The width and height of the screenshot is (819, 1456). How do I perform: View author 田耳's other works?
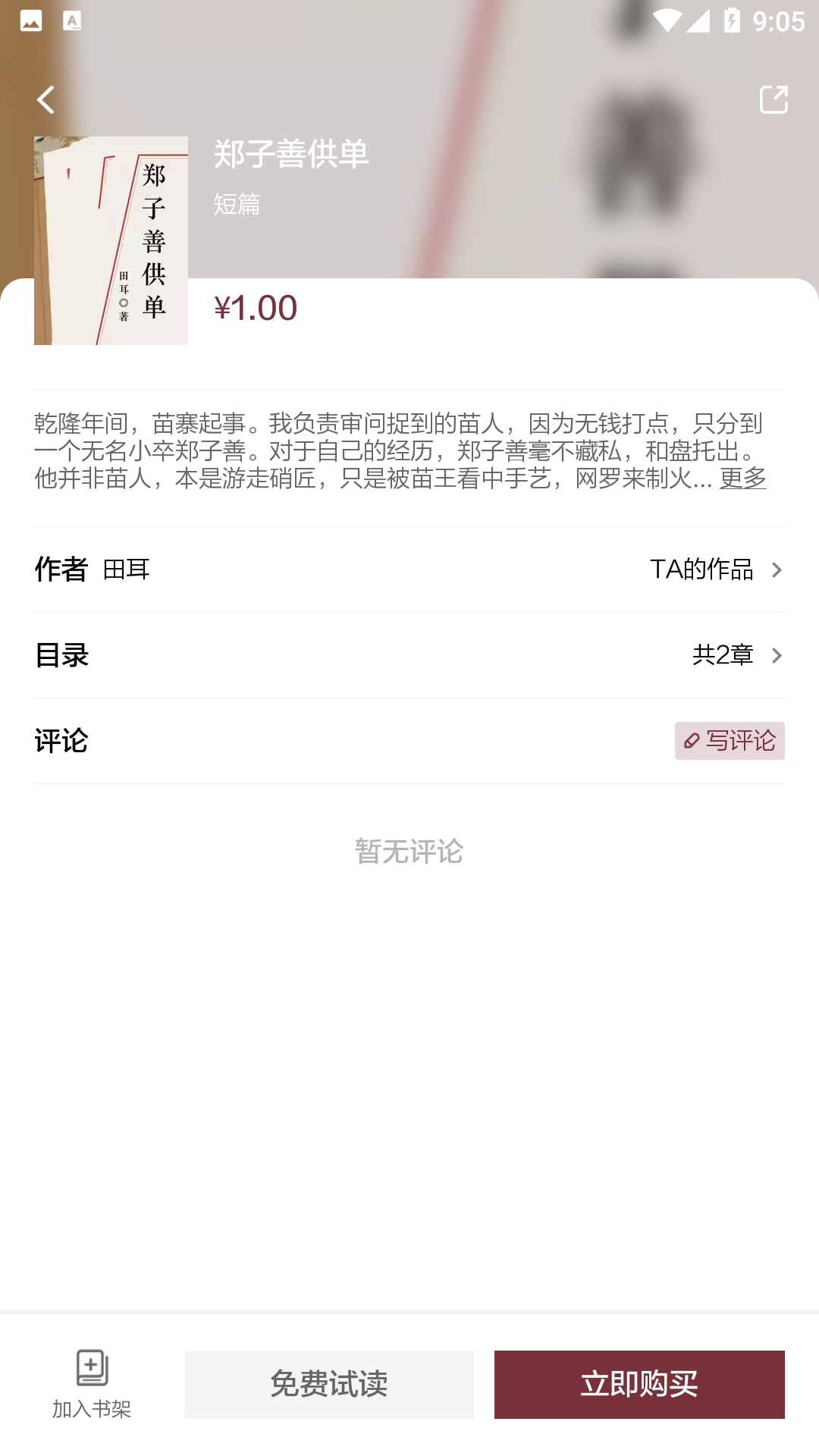pos(715,570)
